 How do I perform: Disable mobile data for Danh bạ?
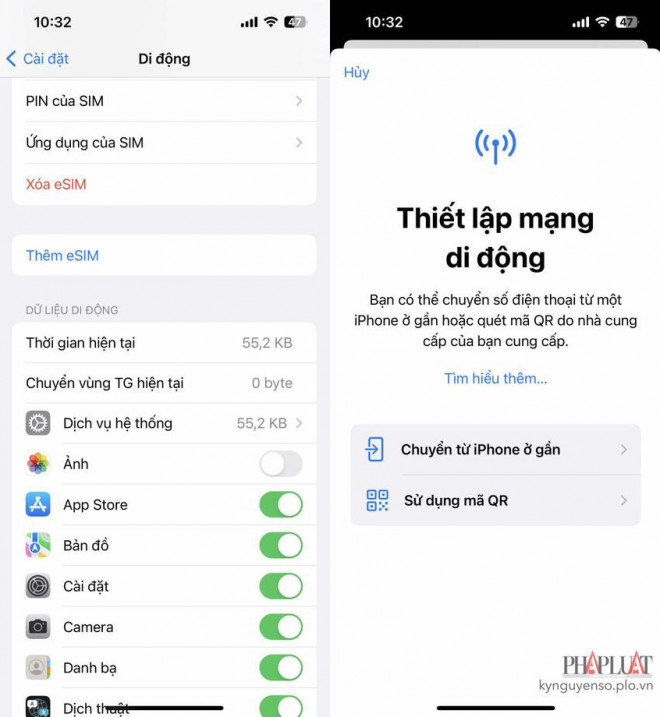pyautogui.click(x=280, y=668)
